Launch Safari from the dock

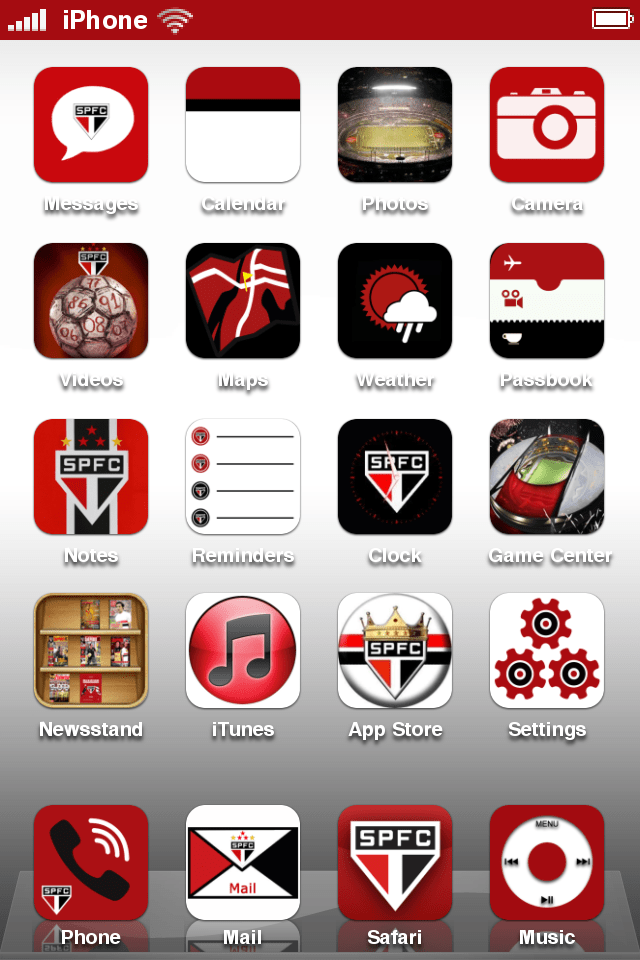395,863
